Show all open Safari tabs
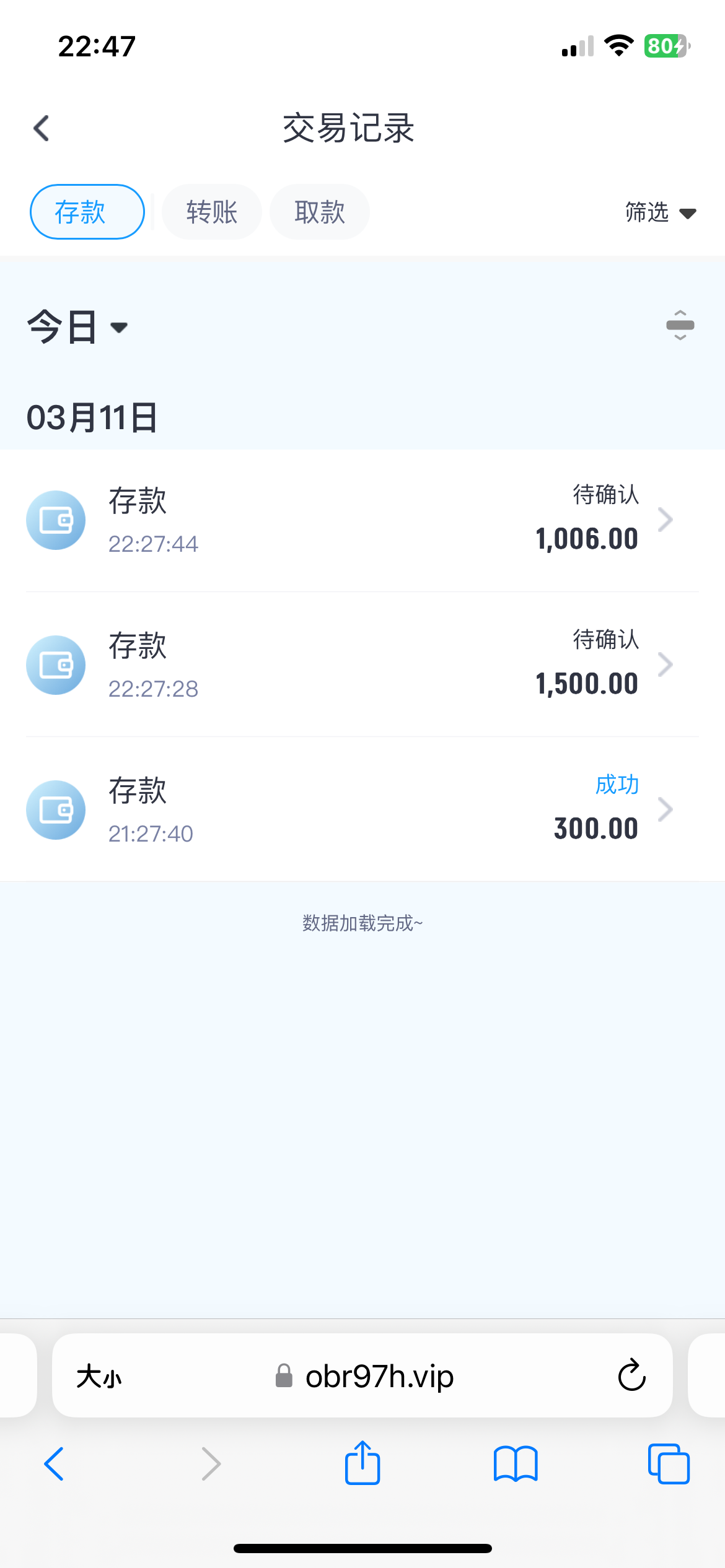The width and height of the screenshot is (725, 1568). pos(669,1464)
